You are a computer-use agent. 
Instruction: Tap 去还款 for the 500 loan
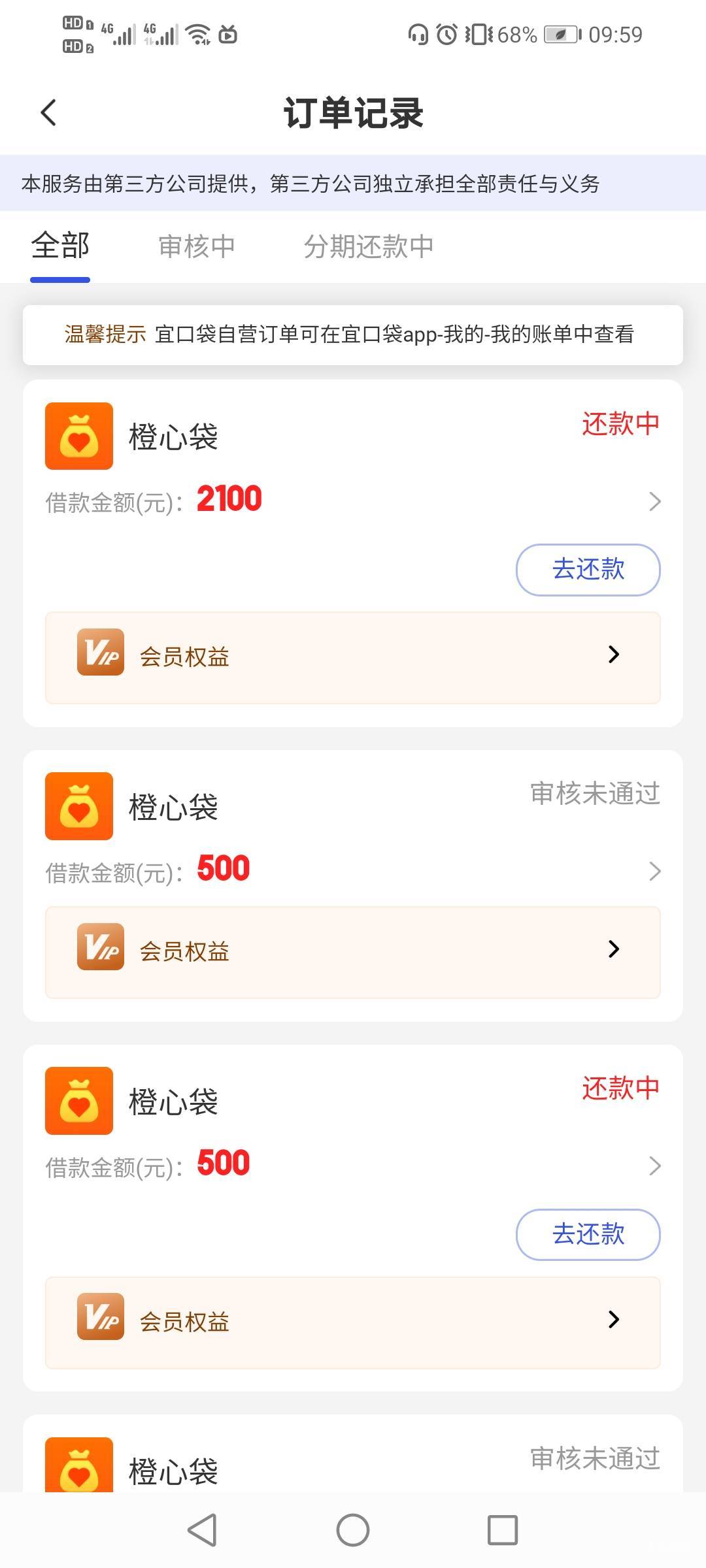point(588,1234)
